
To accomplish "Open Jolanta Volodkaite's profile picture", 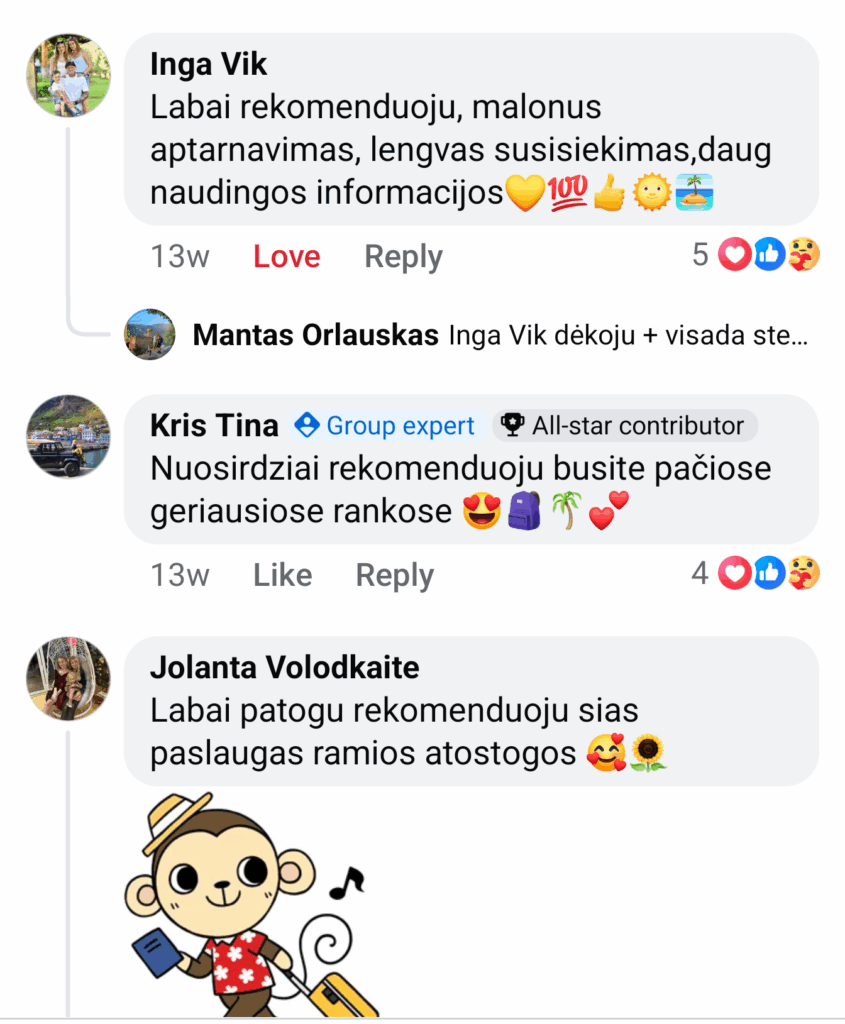I will [x=68, y=679].
